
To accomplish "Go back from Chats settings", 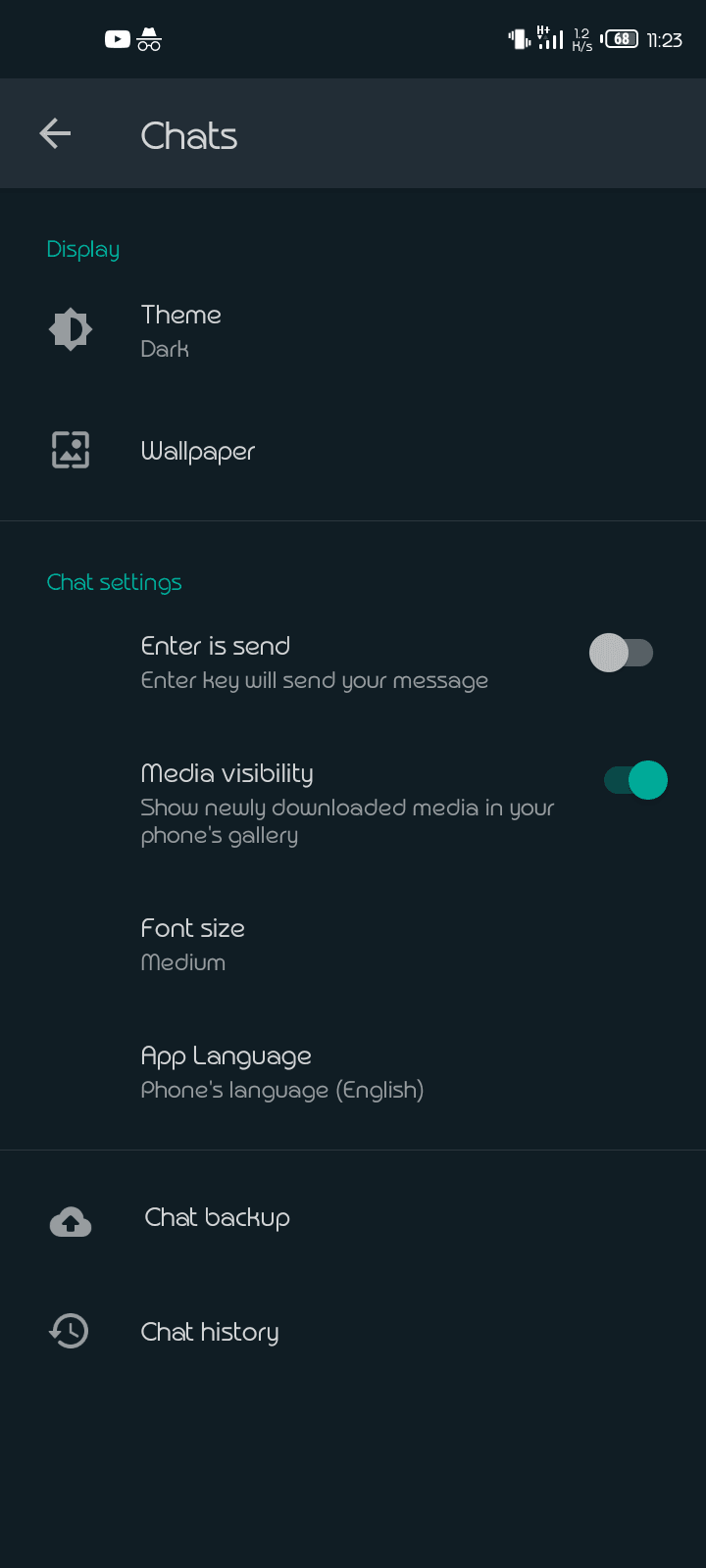I will (55, 133).
